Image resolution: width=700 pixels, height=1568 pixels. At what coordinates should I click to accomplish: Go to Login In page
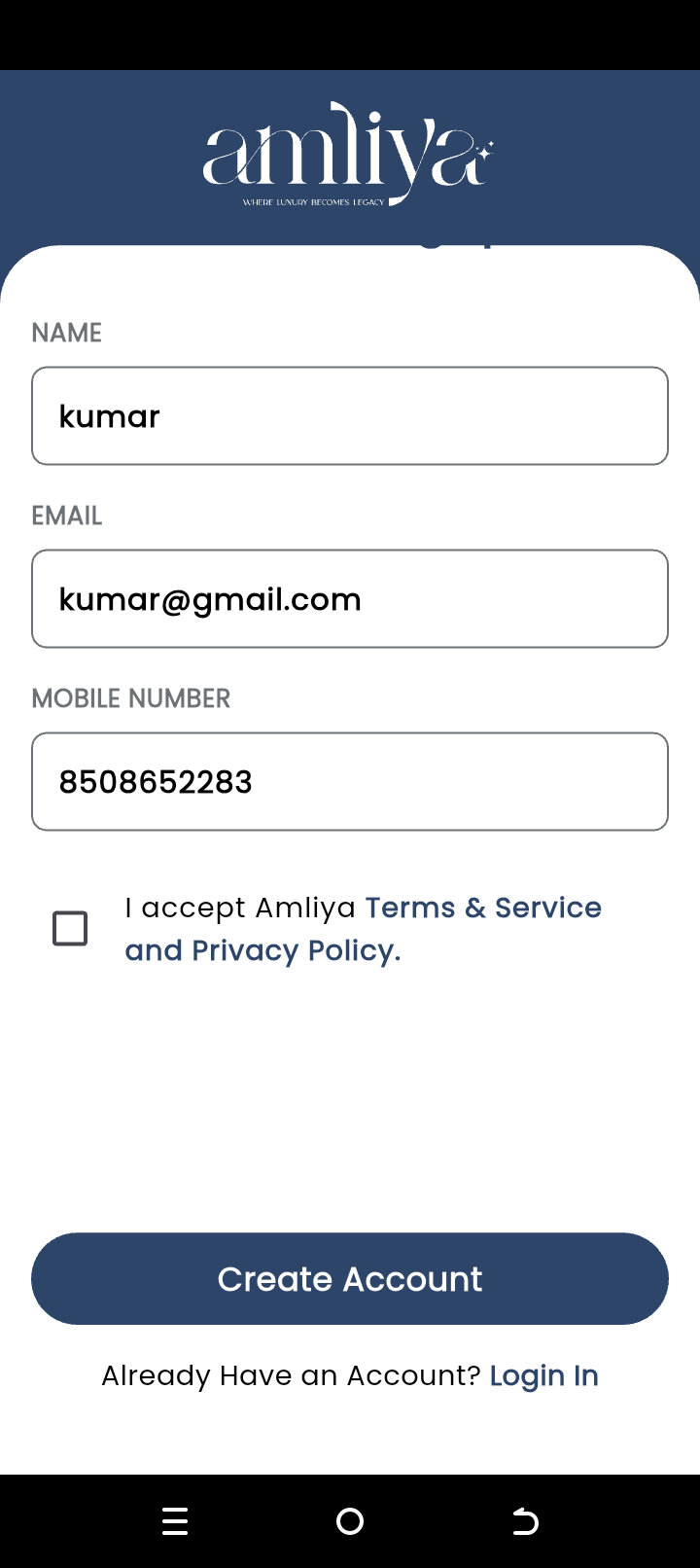coord(543,1375)
